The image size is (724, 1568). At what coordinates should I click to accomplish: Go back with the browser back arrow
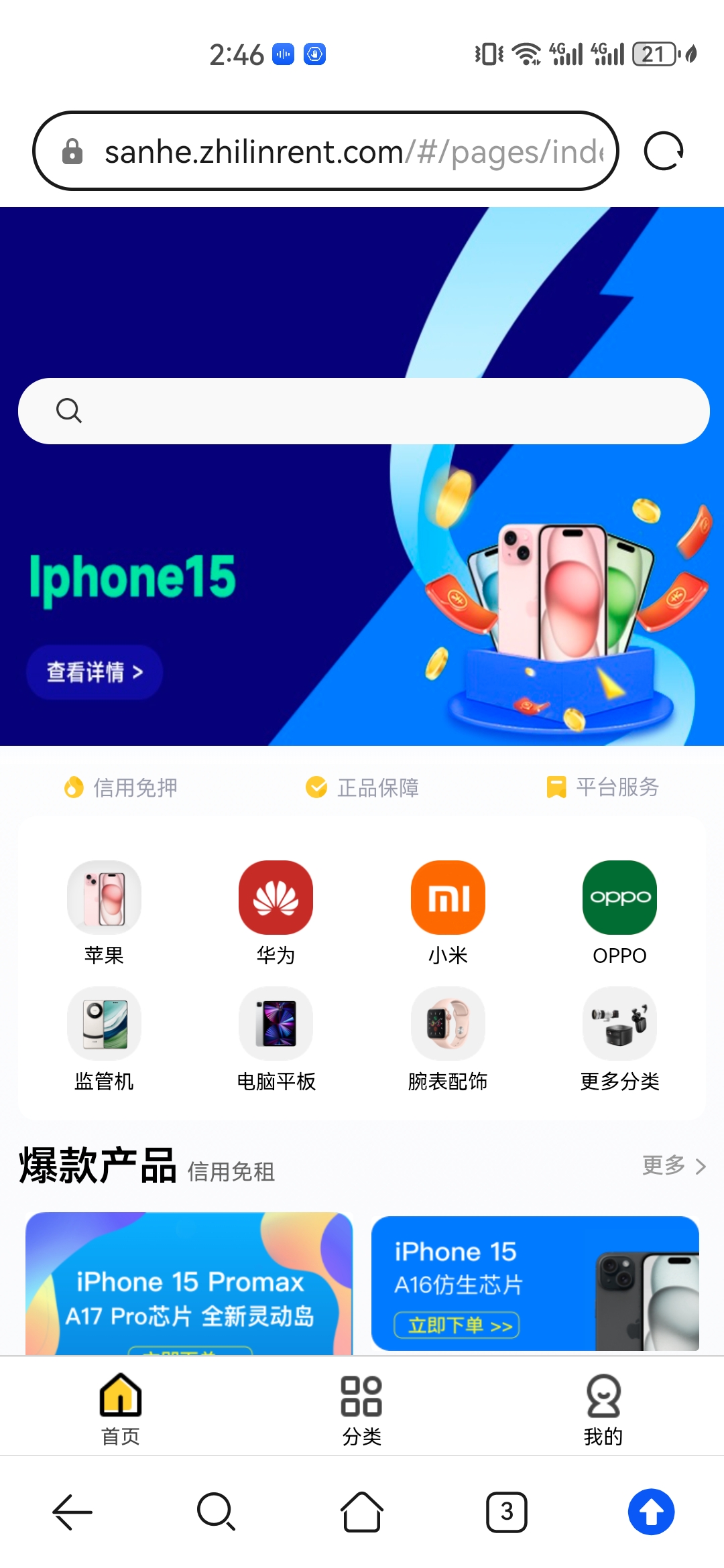pos(72,1512)
